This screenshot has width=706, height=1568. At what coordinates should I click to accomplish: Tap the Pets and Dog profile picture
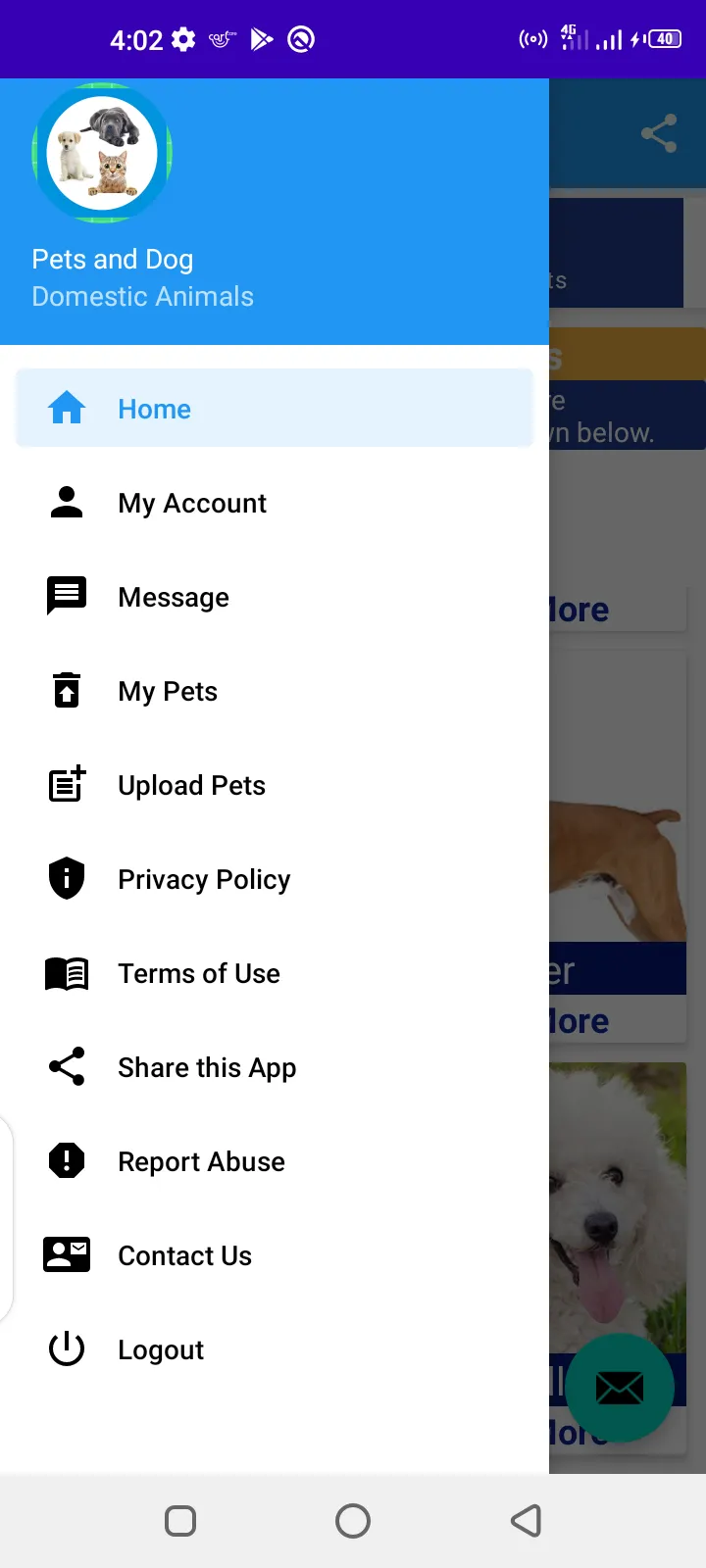pos(101,153)
